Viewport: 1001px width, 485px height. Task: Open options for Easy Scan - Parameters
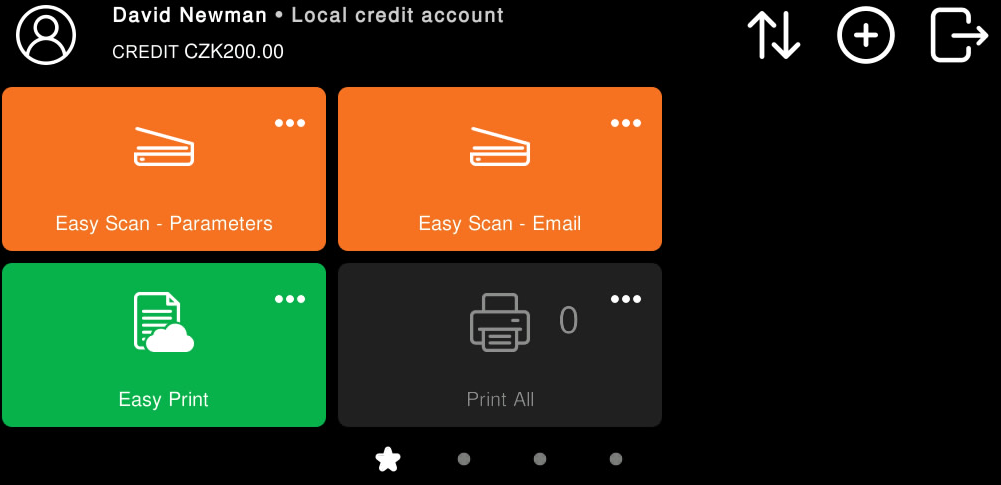(x=290, y=123)
